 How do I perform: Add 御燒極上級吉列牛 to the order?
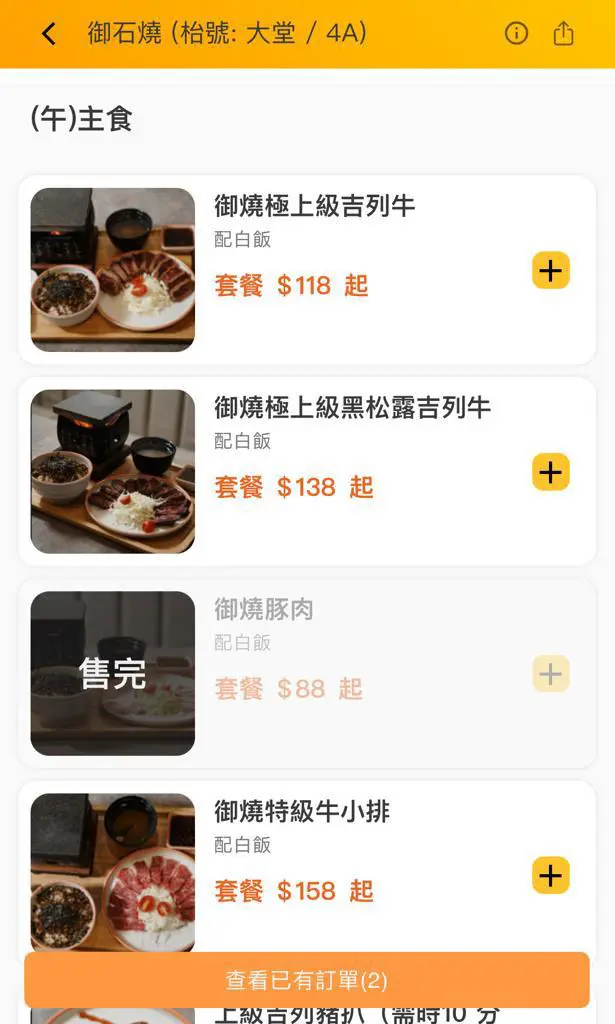pos(550,271)
